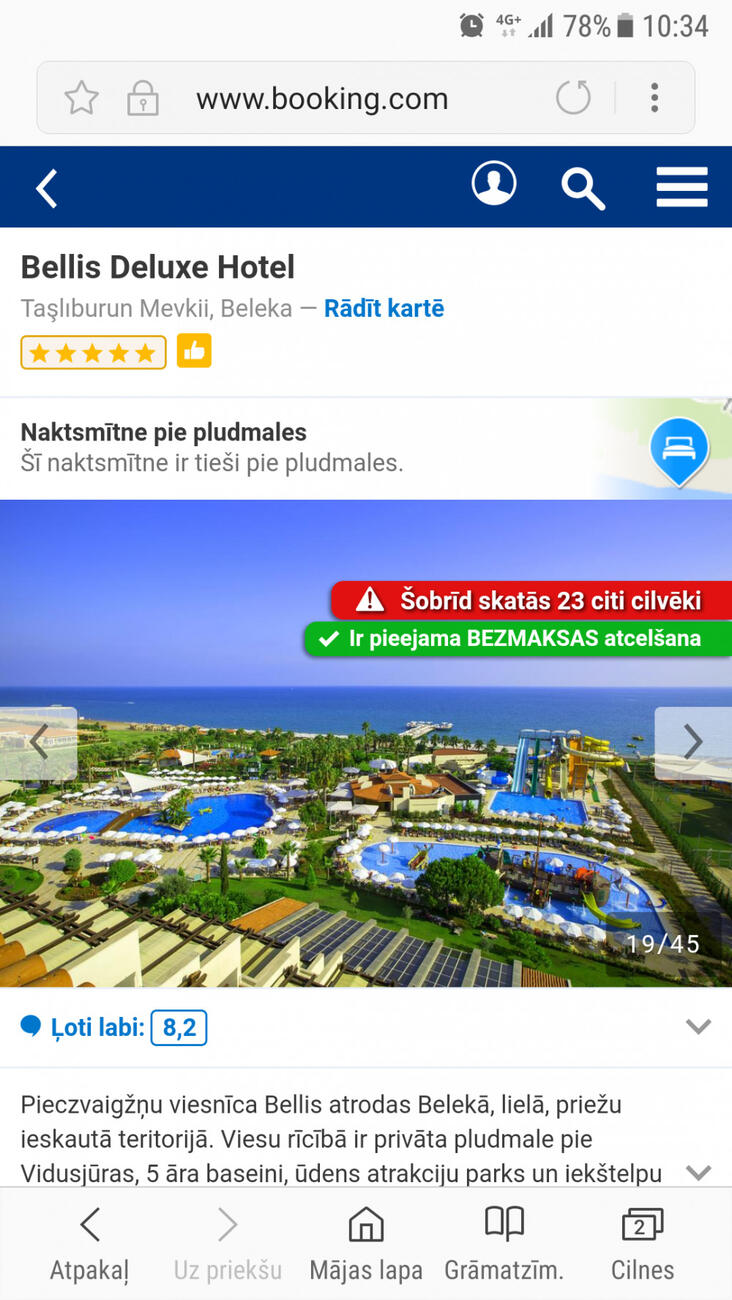Show the previous hotel photo

point(38,743)
